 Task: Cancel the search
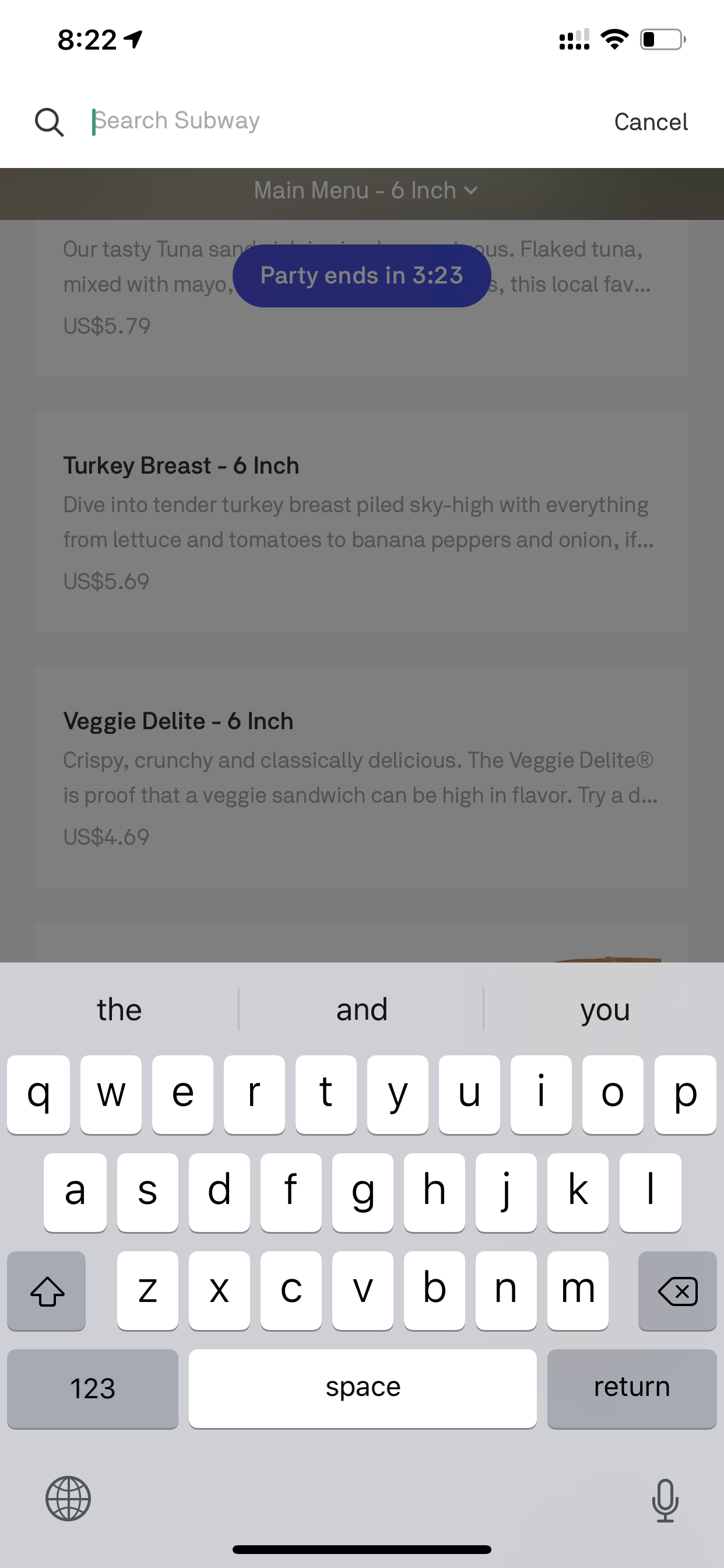[651, 122]
